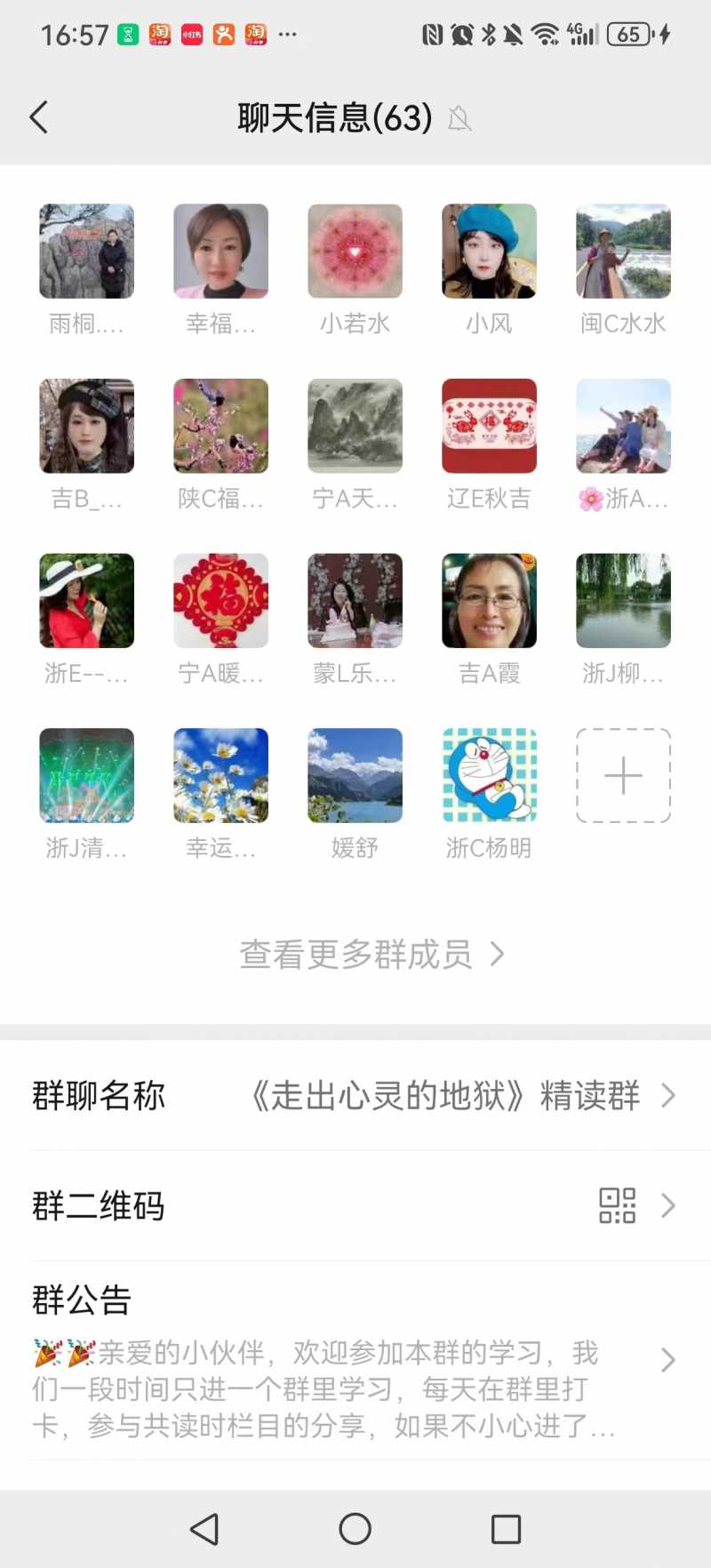
Task: View more group members
Action: 371,955
